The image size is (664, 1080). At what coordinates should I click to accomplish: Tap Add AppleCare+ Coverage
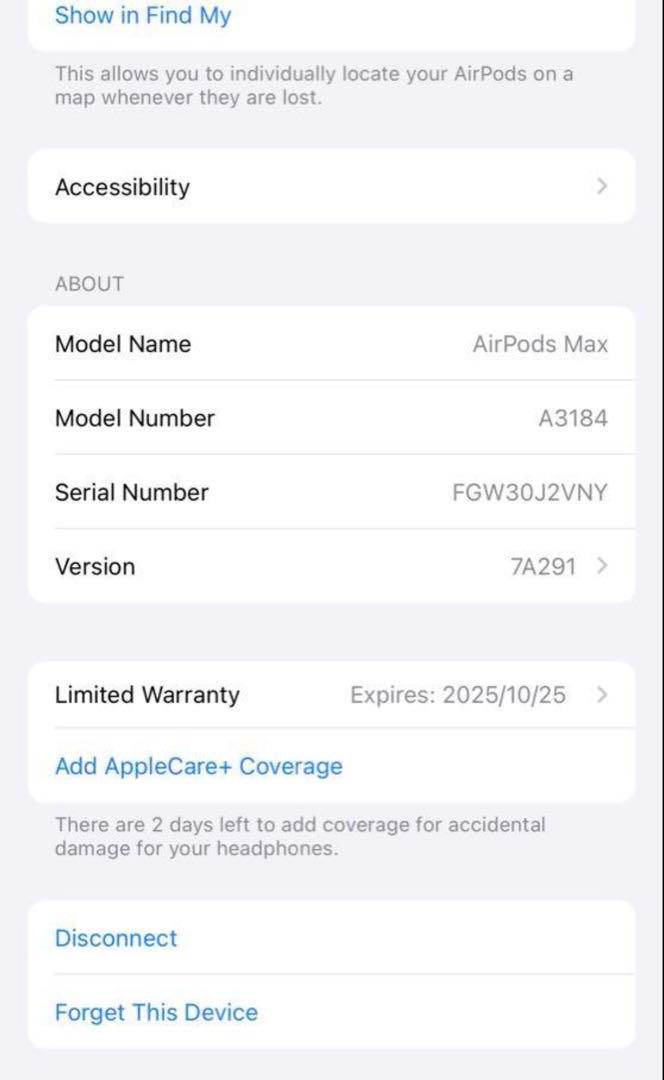tap(199, 766)
